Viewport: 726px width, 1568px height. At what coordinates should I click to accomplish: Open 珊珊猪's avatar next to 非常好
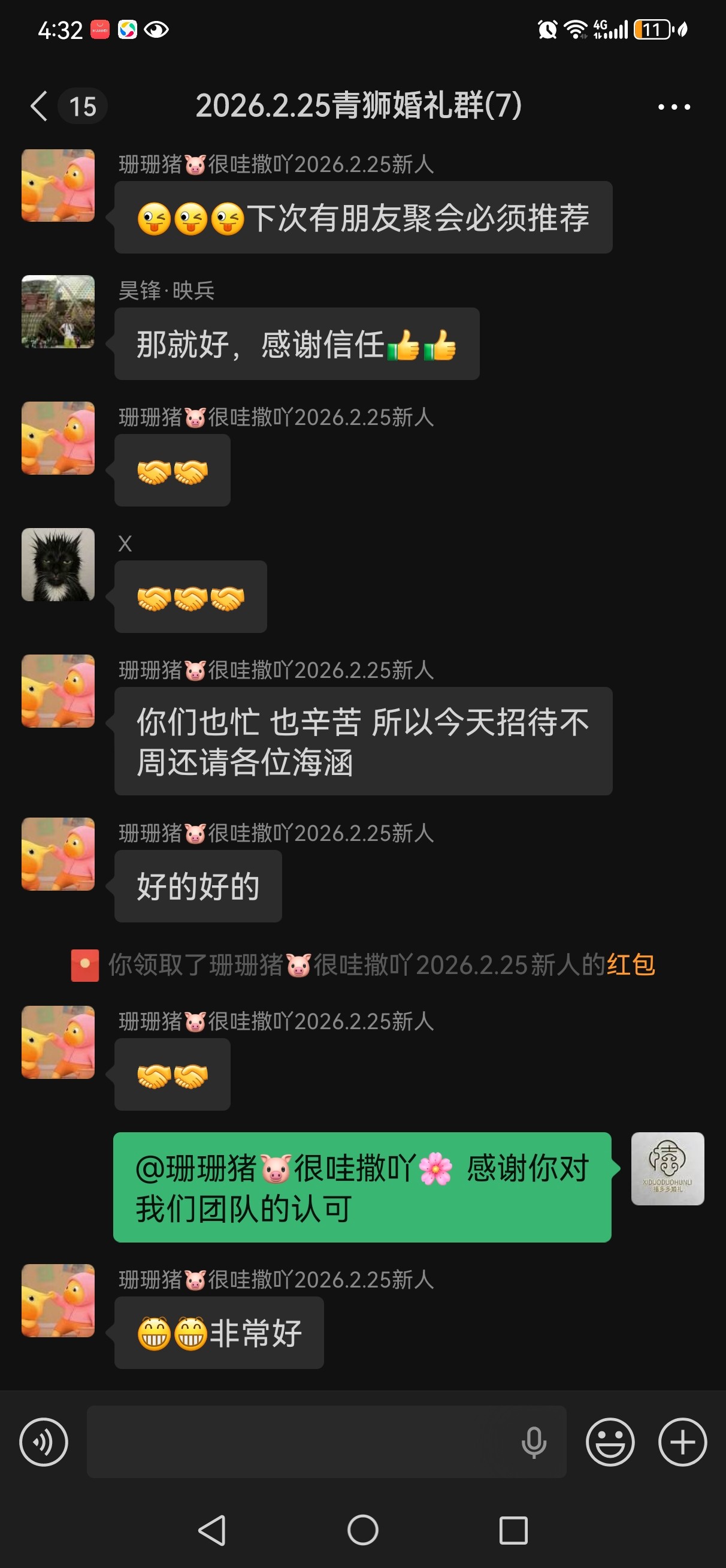tap(59, 1301)
